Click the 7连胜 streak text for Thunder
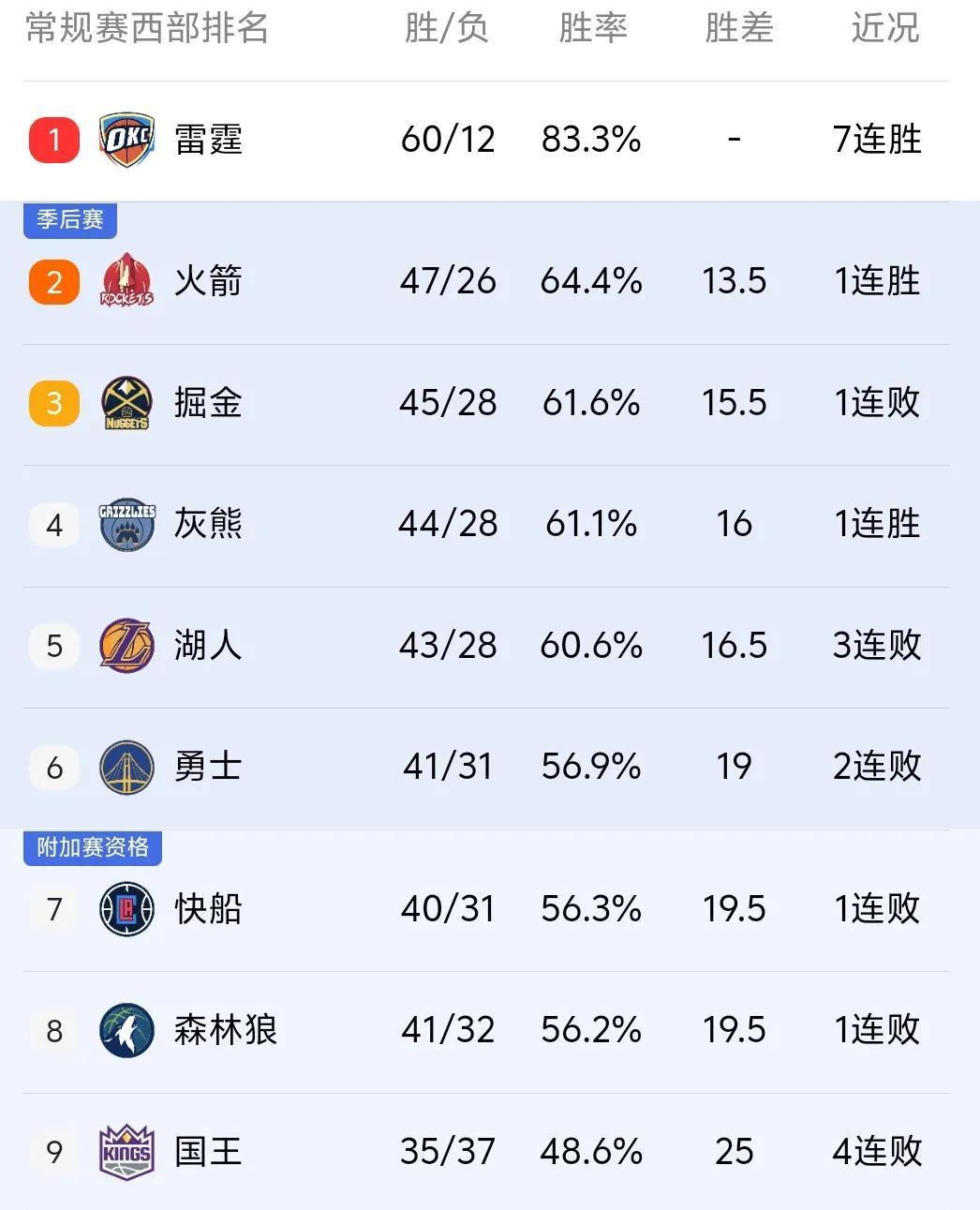The height and width of the screenshot is (1210, 980). 875,139
